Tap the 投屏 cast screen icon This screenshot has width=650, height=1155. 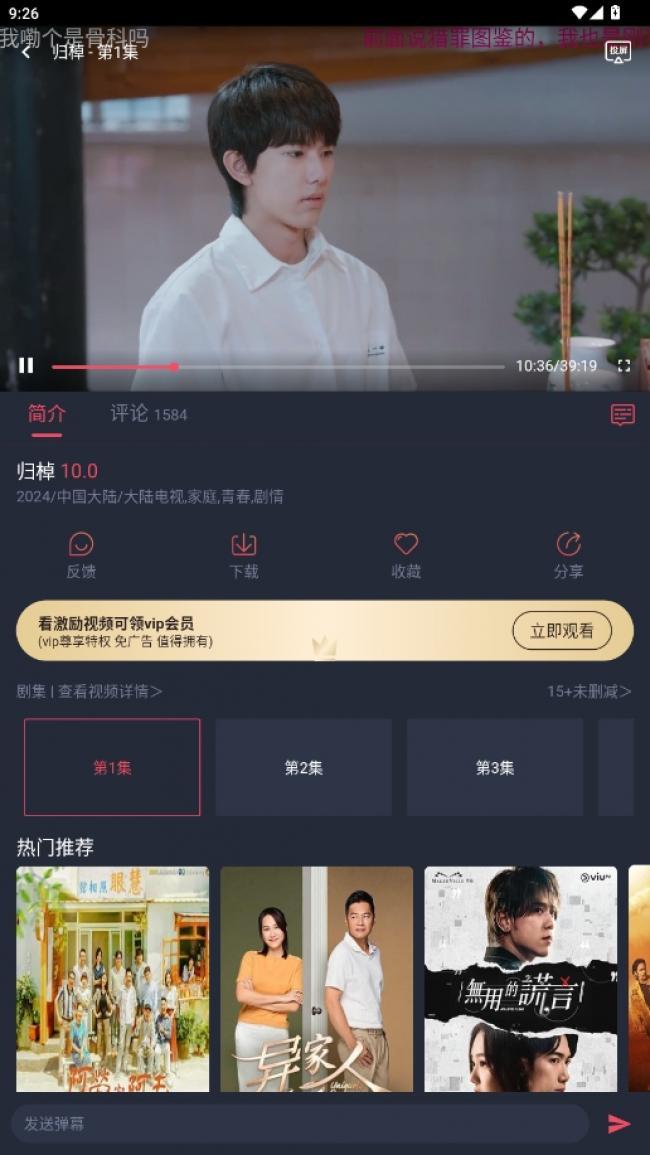[618, 52]
